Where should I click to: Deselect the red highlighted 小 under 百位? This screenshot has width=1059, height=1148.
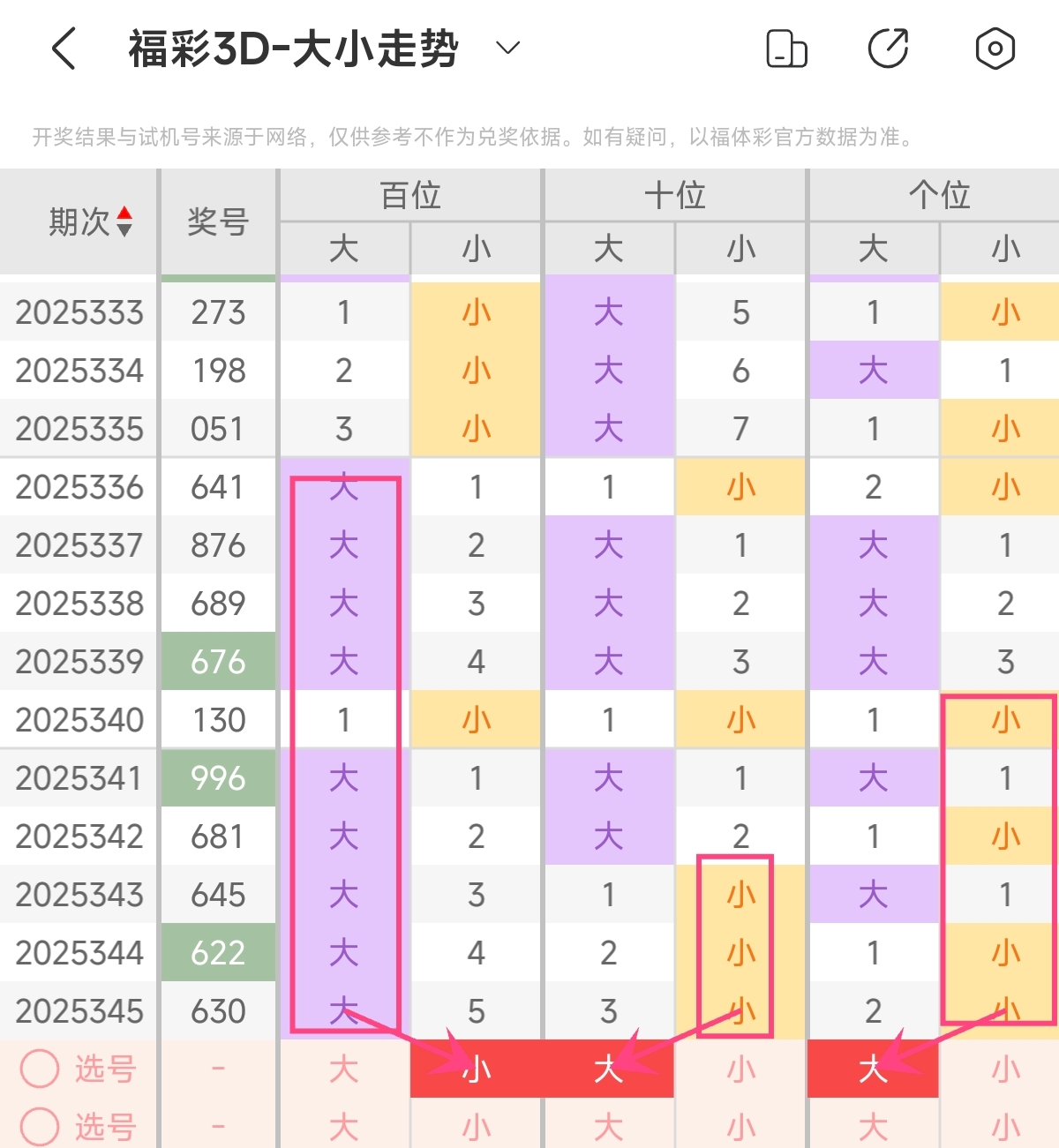pyautogui.click(x=477, y=1069)
